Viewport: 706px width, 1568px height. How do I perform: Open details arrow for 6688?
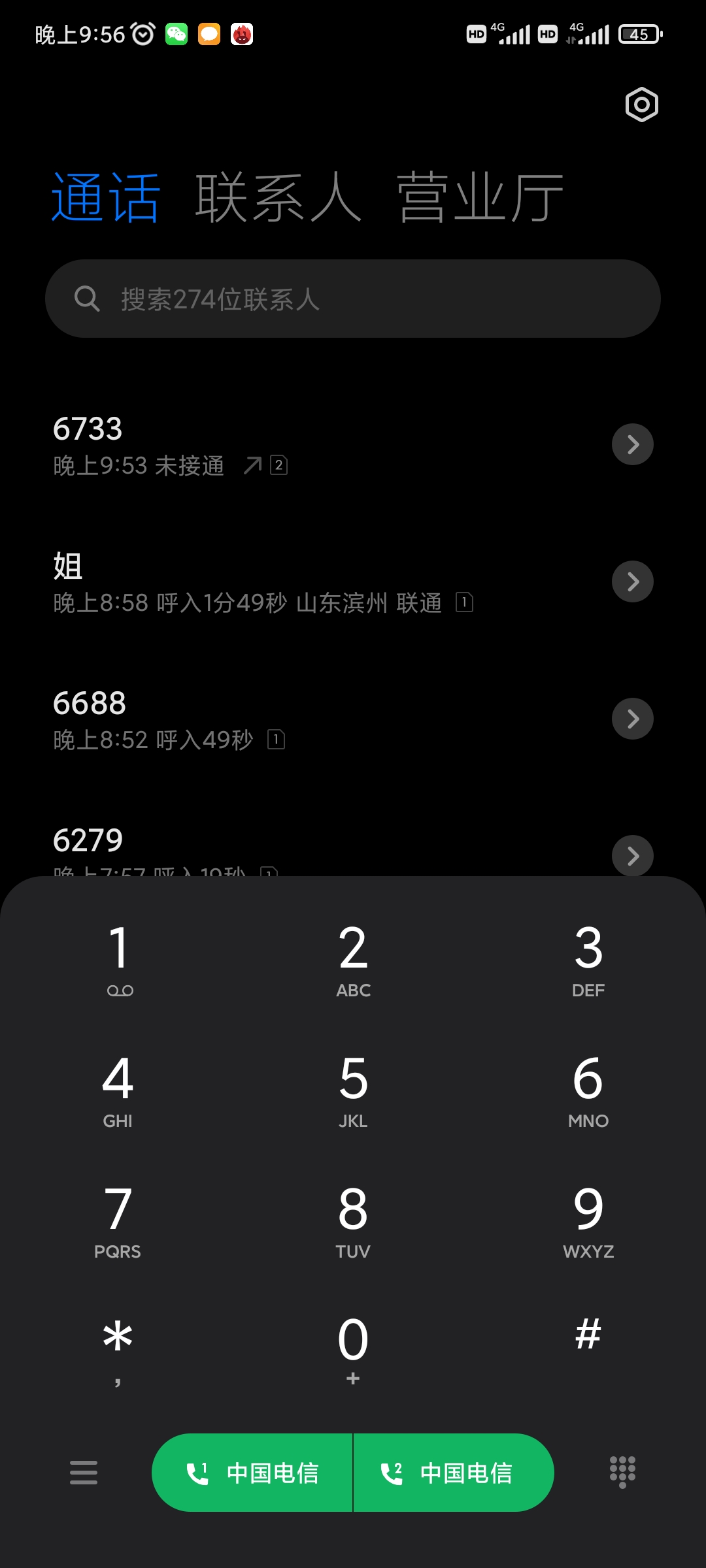click(x=633, y=719)
